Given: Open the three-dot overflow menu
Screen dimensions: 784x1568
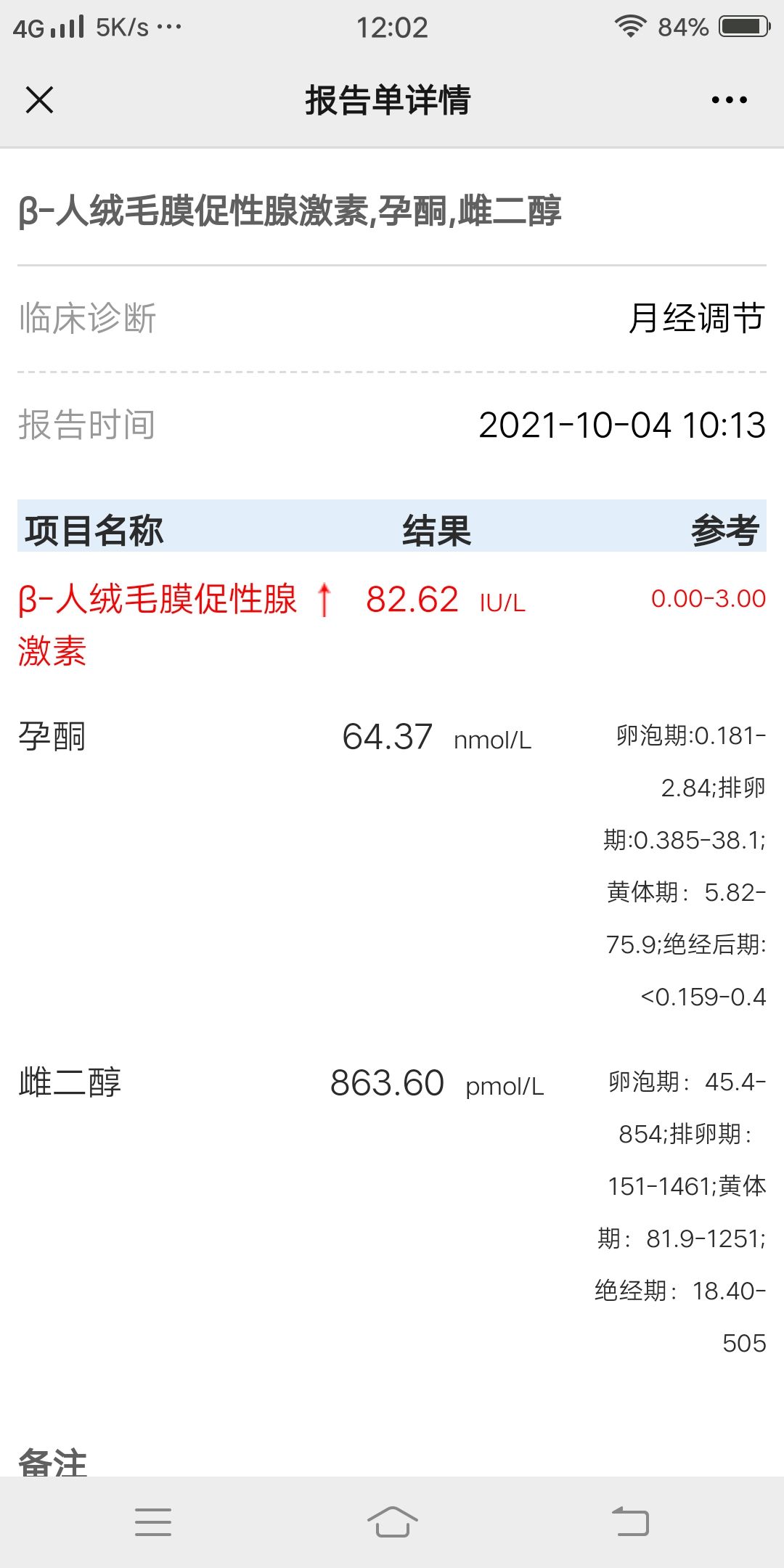Looking at the screenshot, I should click(x=729, y=100).
